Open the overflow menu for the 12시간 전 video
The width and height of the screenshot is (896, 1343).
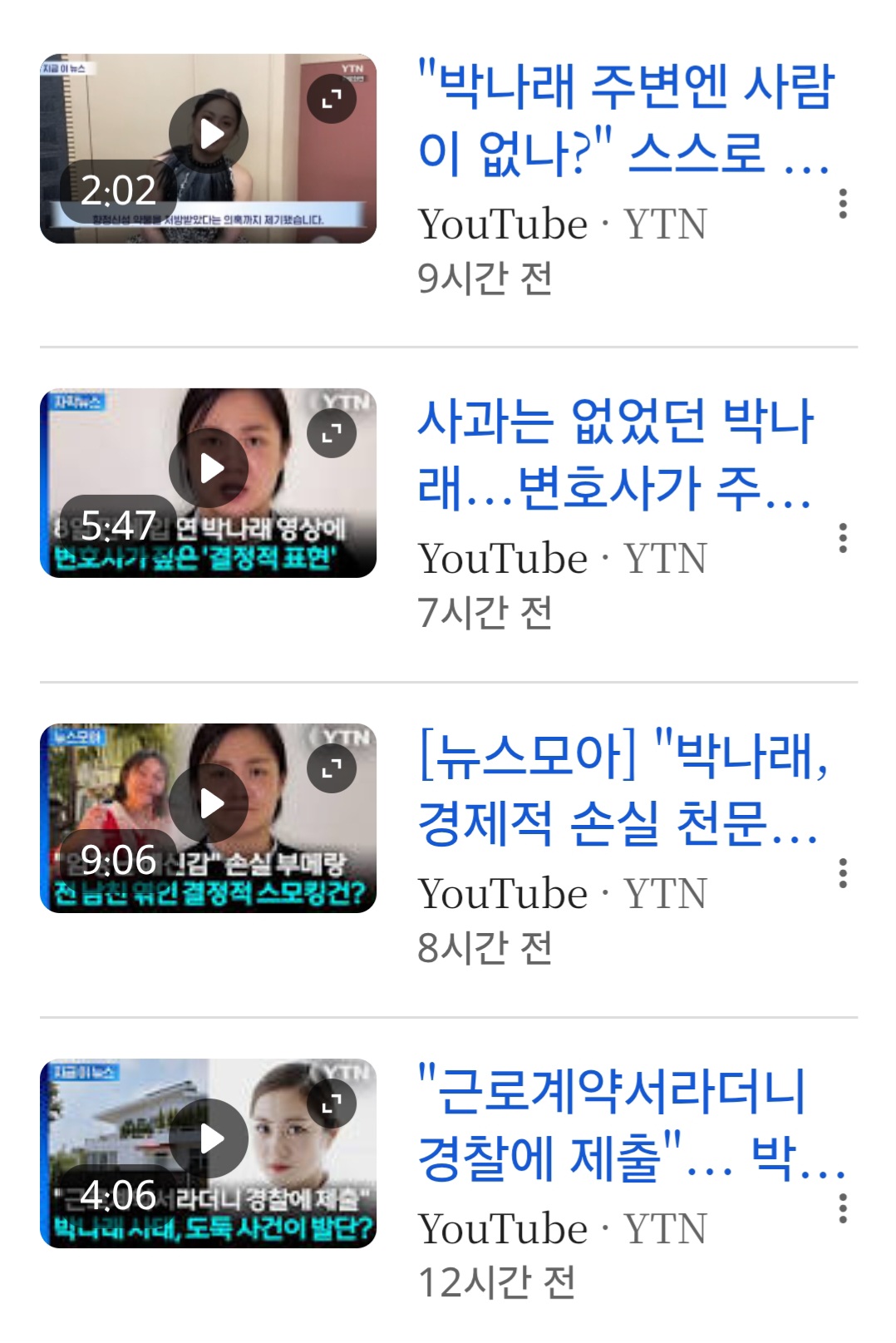pyautogui.click(x=843, y=1208)
